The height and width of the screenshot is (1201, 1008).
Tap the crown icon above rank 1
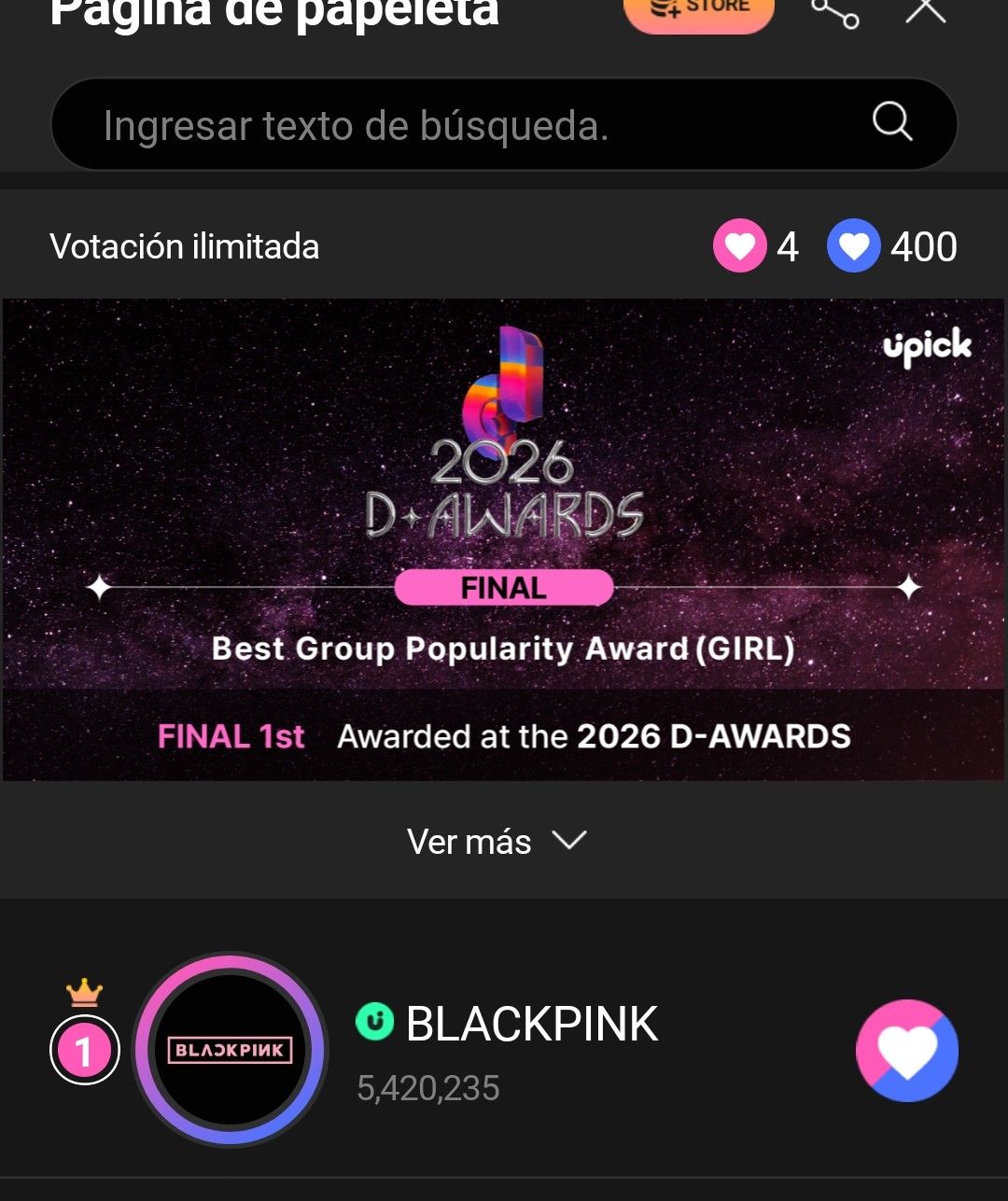pyautogui.click(x=83, y=991)
